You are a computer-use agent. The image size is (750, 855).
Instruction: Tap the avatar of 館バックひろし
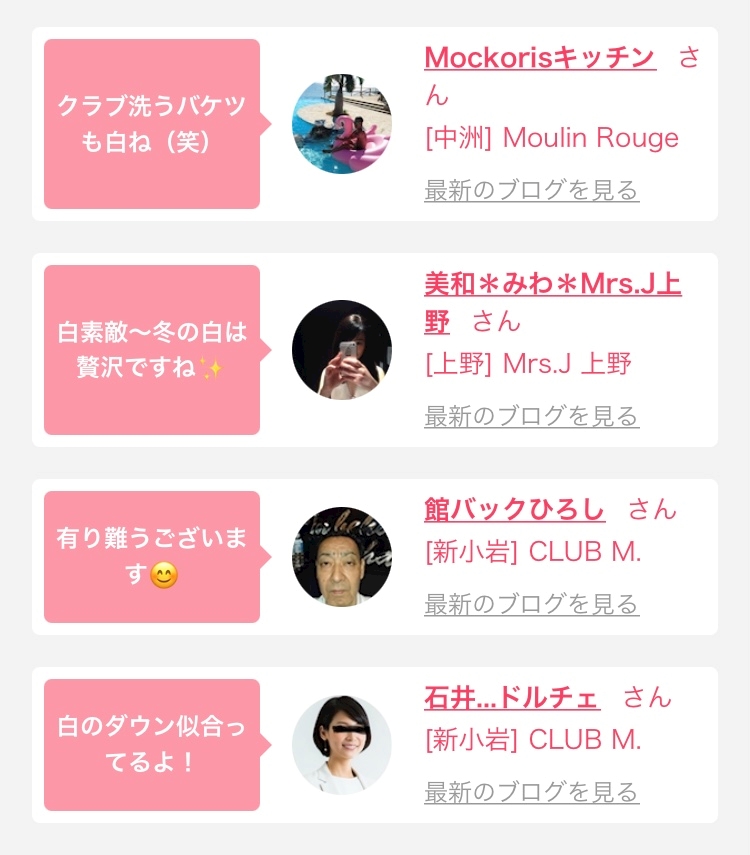[x=342, y=557]
